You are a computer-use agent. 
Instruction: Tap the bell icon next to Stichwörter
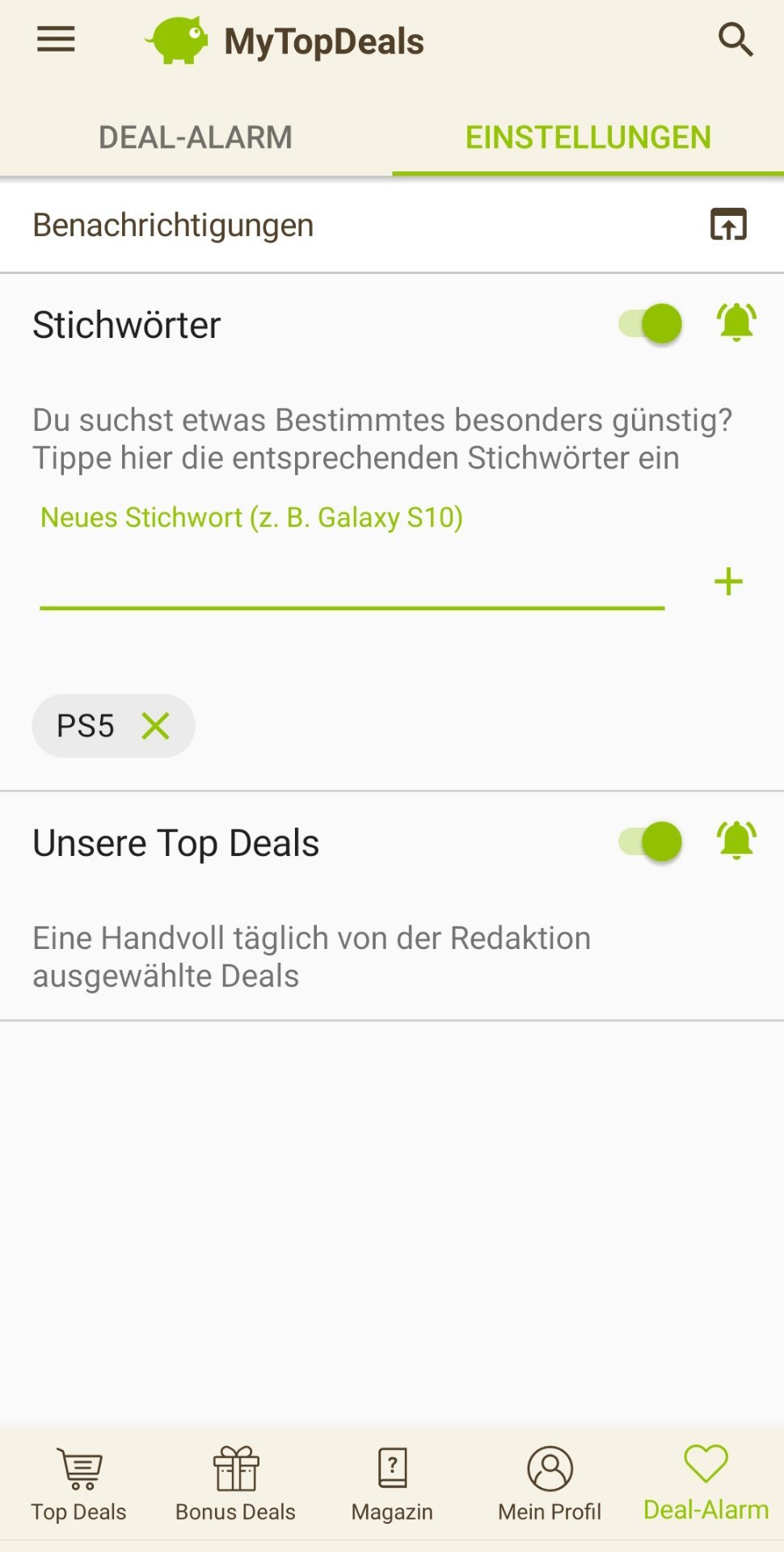tap(736, 323)
